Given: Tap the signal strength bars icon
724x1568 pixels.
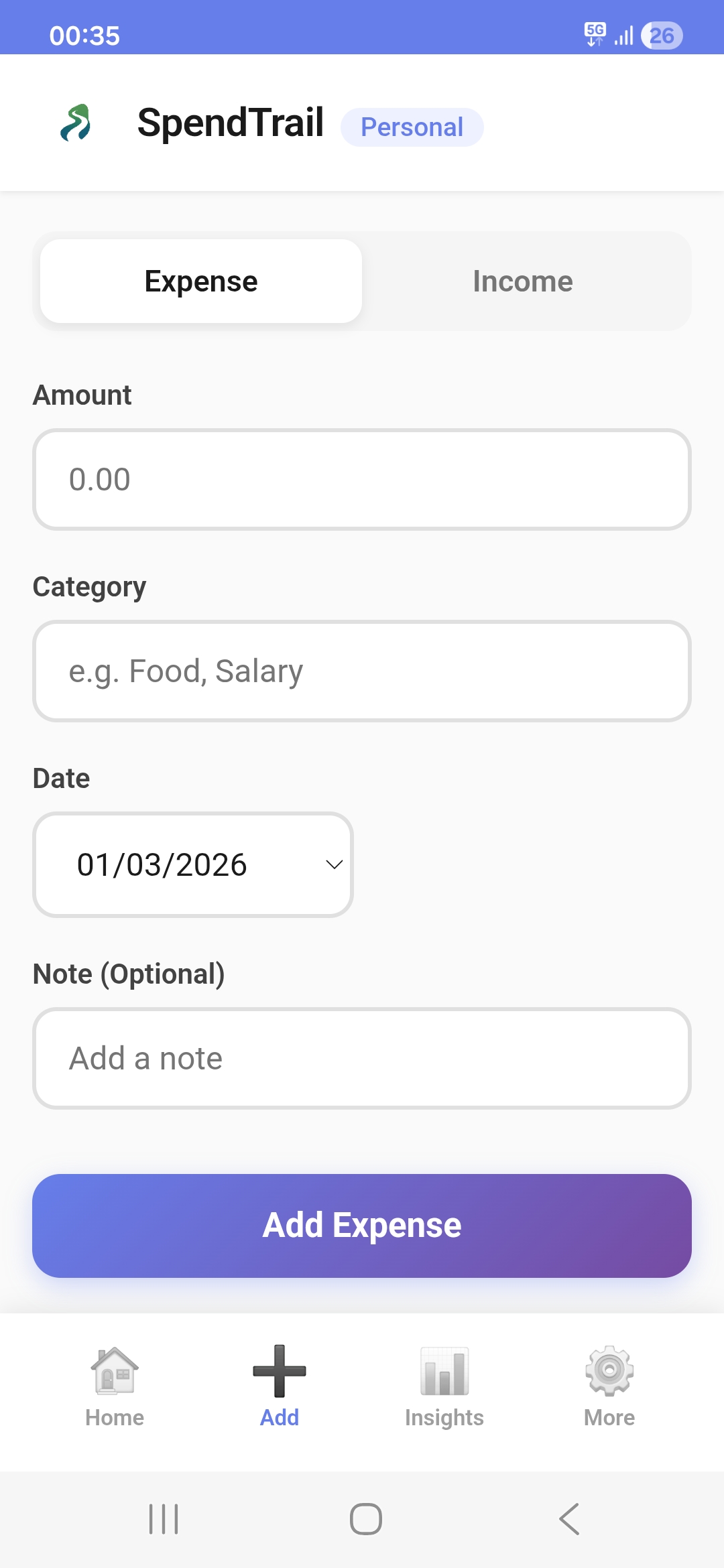Looking at the screenshot, I should coord(623,36).
